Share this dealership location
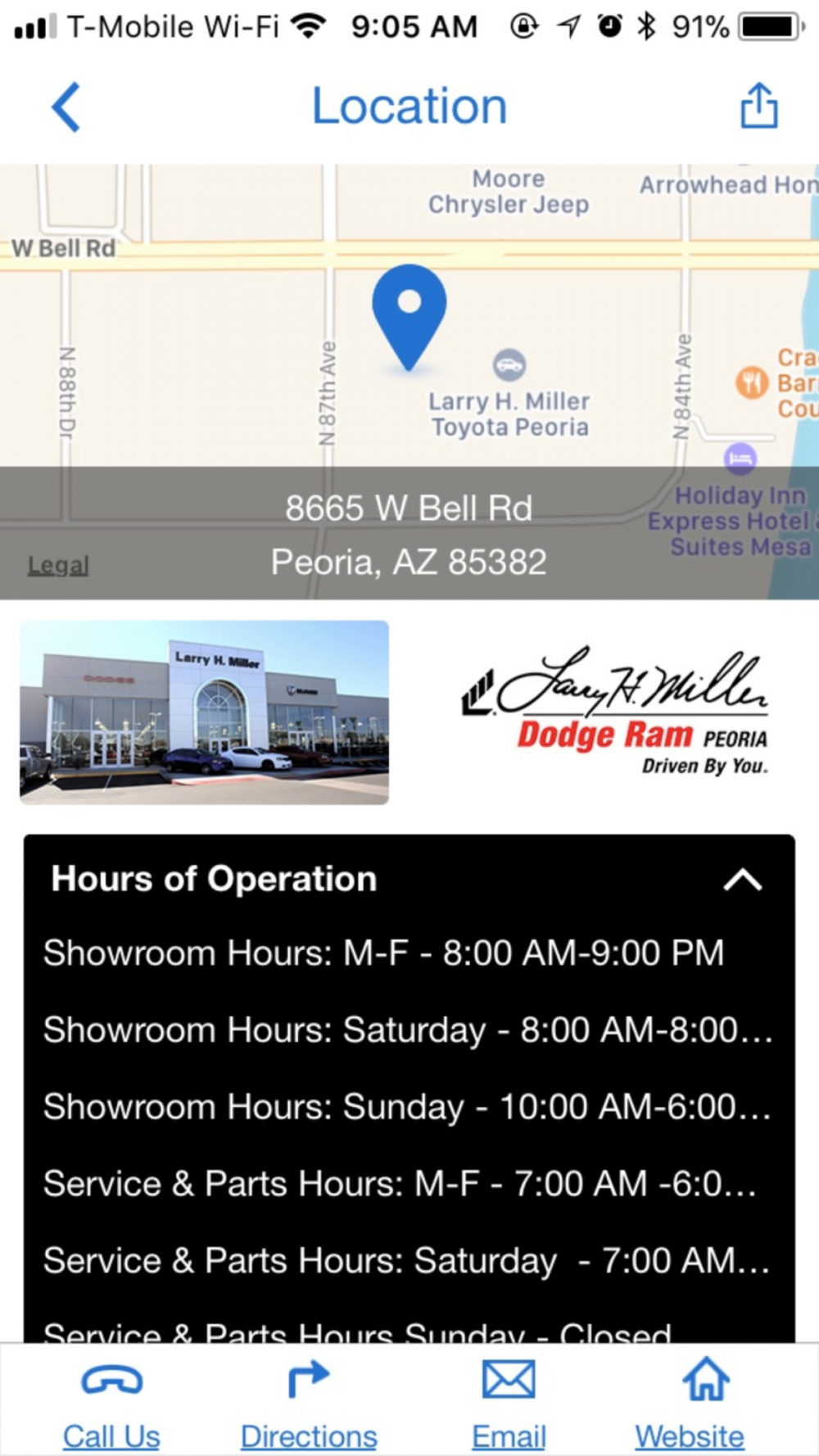Viewport: 819px width, 1456px height. pos(758,106)
